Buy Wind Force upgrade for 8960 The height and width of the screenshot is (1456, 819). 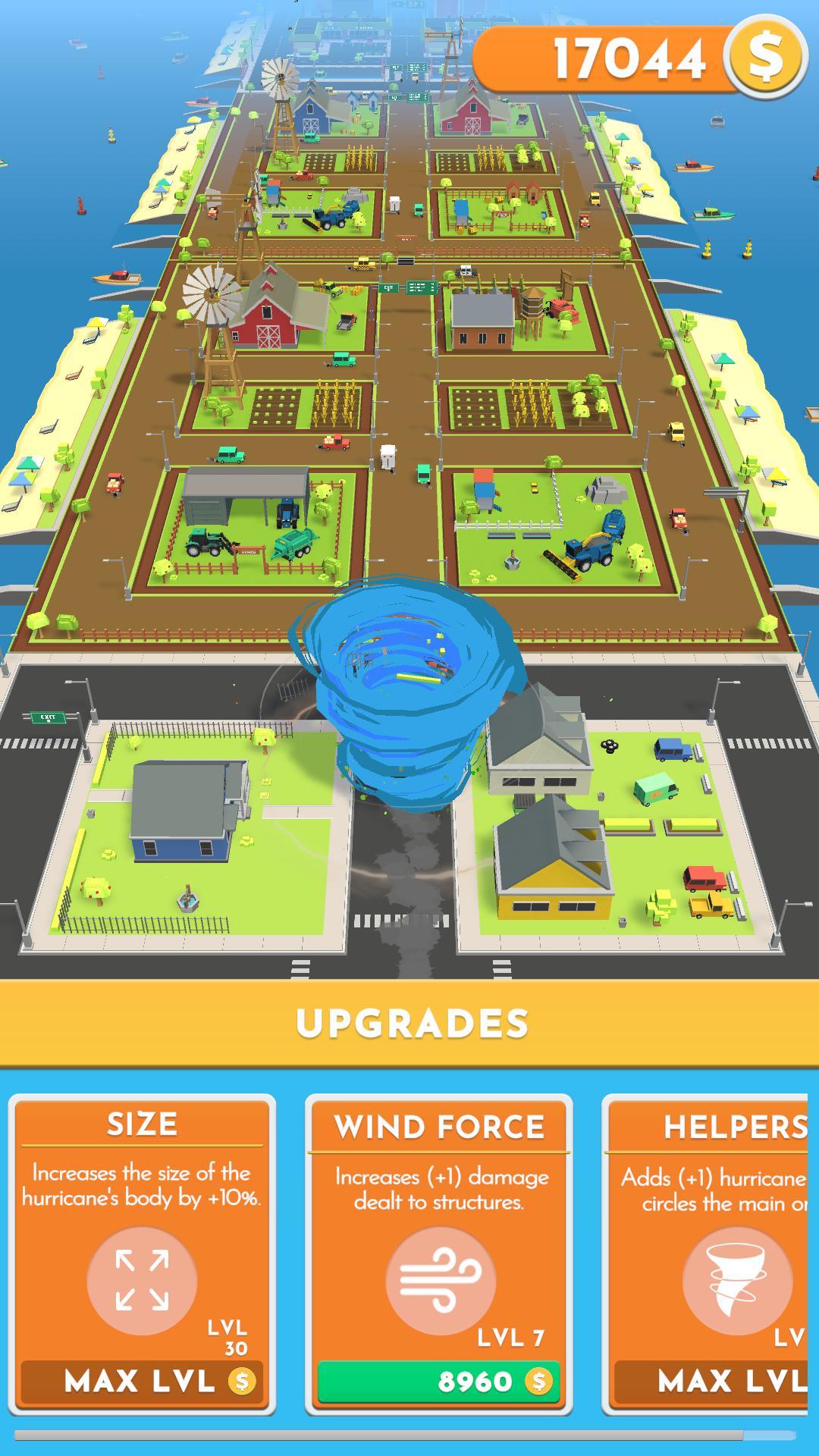coord(438,1381)
